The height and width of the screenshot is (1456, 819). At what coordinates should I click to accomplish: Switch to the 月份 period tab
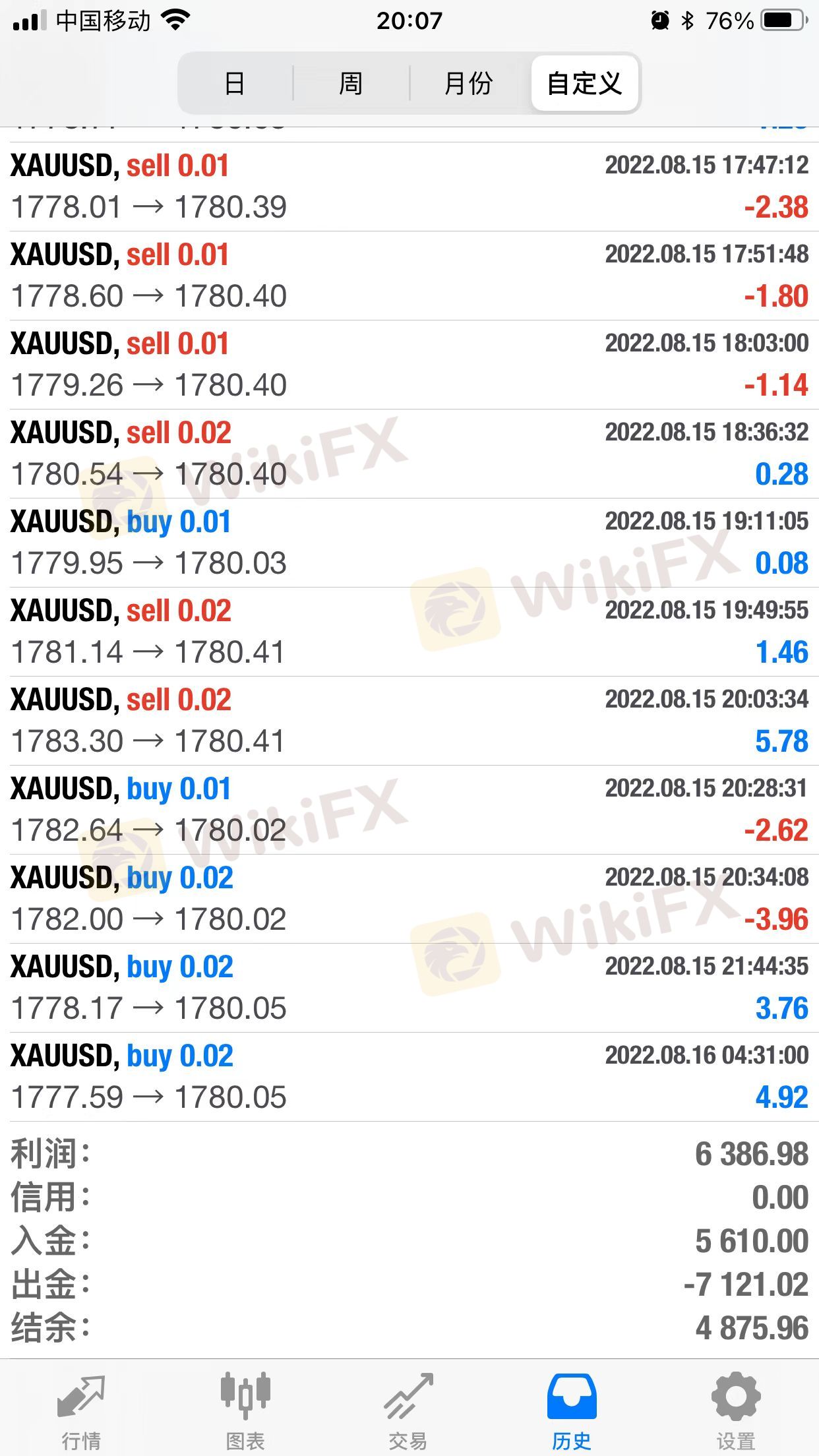(468, 84)
